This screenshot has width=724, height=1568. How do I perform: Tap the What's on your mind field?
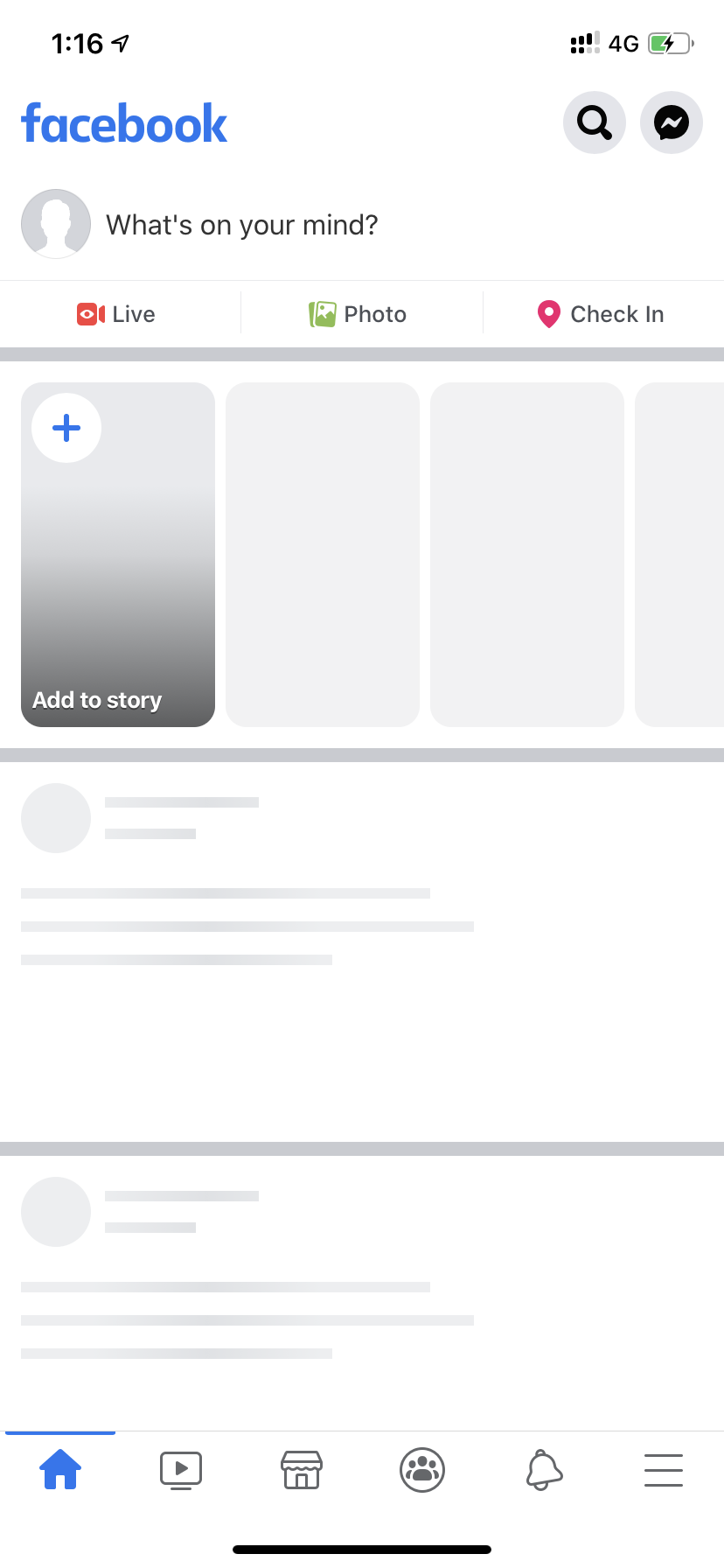242,225
